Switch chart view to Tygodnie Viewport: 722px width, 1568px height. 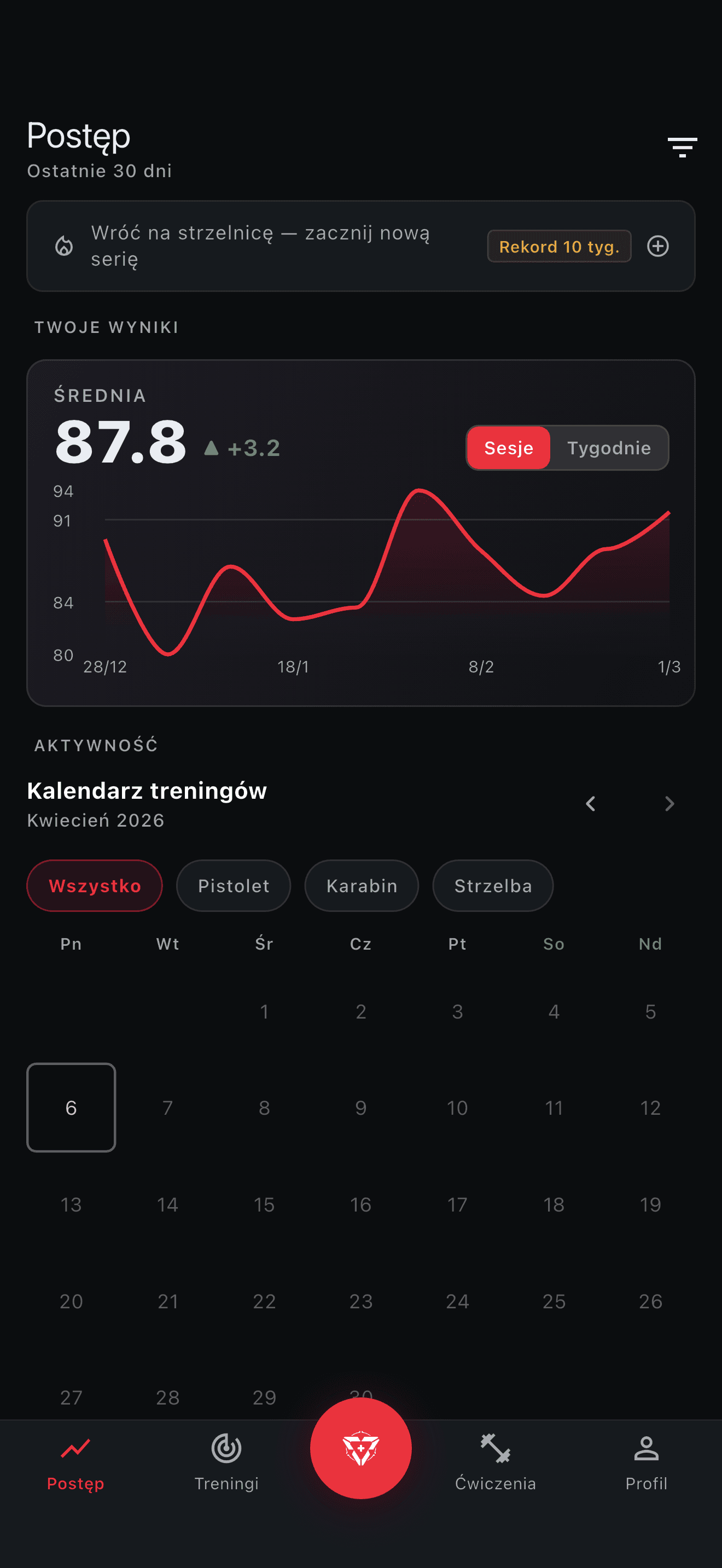(x=609, y=447)
